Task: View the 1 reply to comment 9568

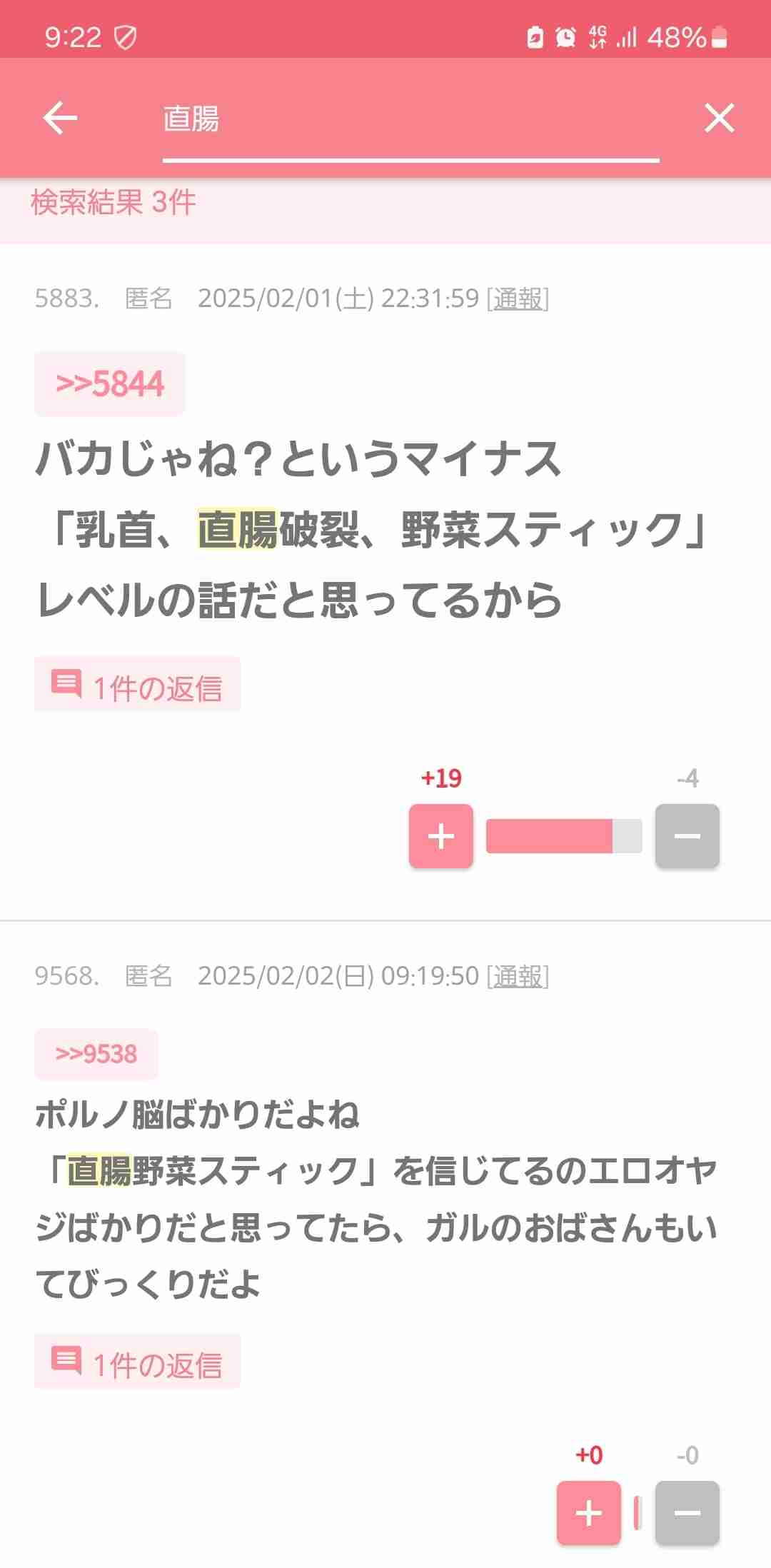Action: 137,1362
